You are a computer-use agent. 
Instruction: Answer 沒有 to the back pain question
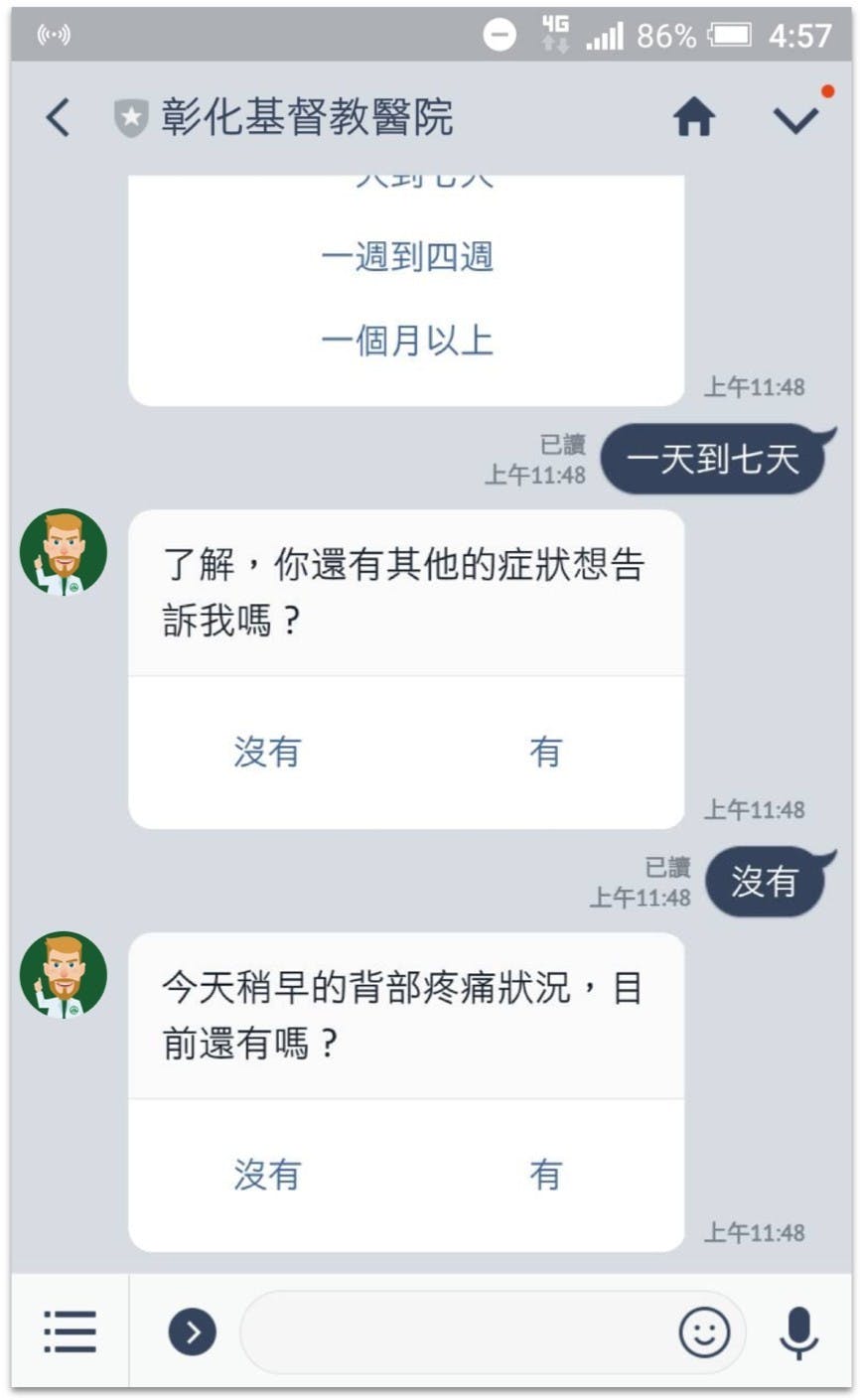267,1175
